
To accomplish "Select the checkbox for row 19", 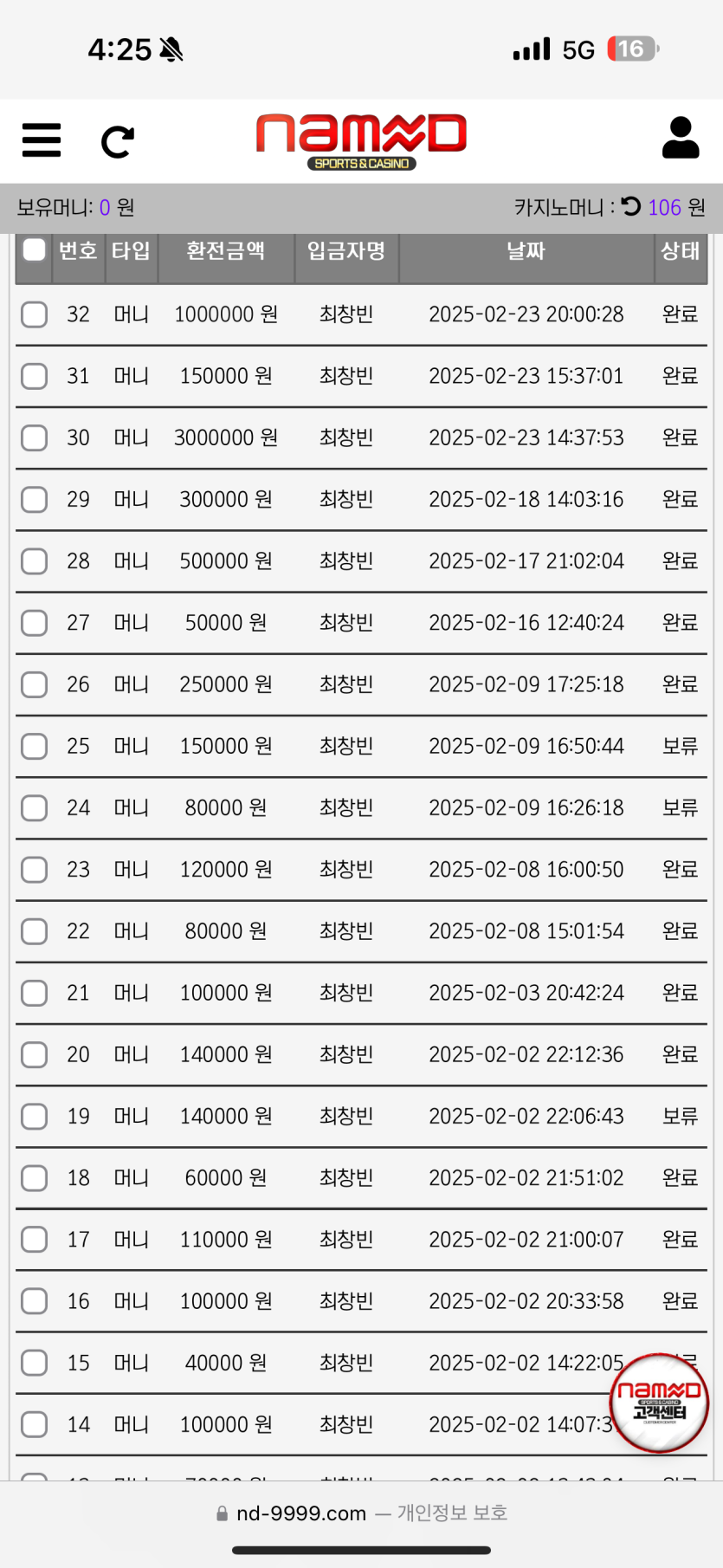I will tap(35, 1117).
